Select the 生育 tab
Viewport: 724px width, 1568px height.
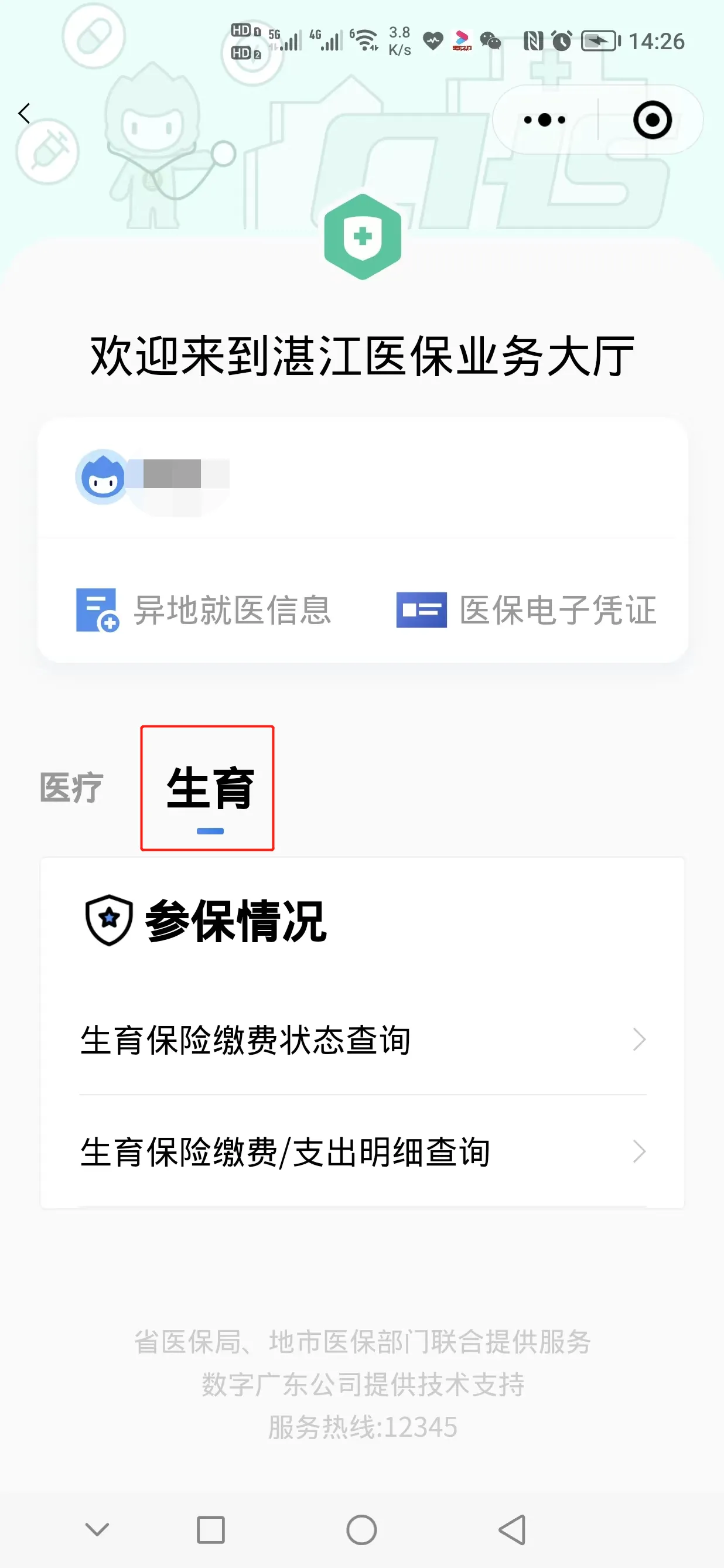point(210,788)
